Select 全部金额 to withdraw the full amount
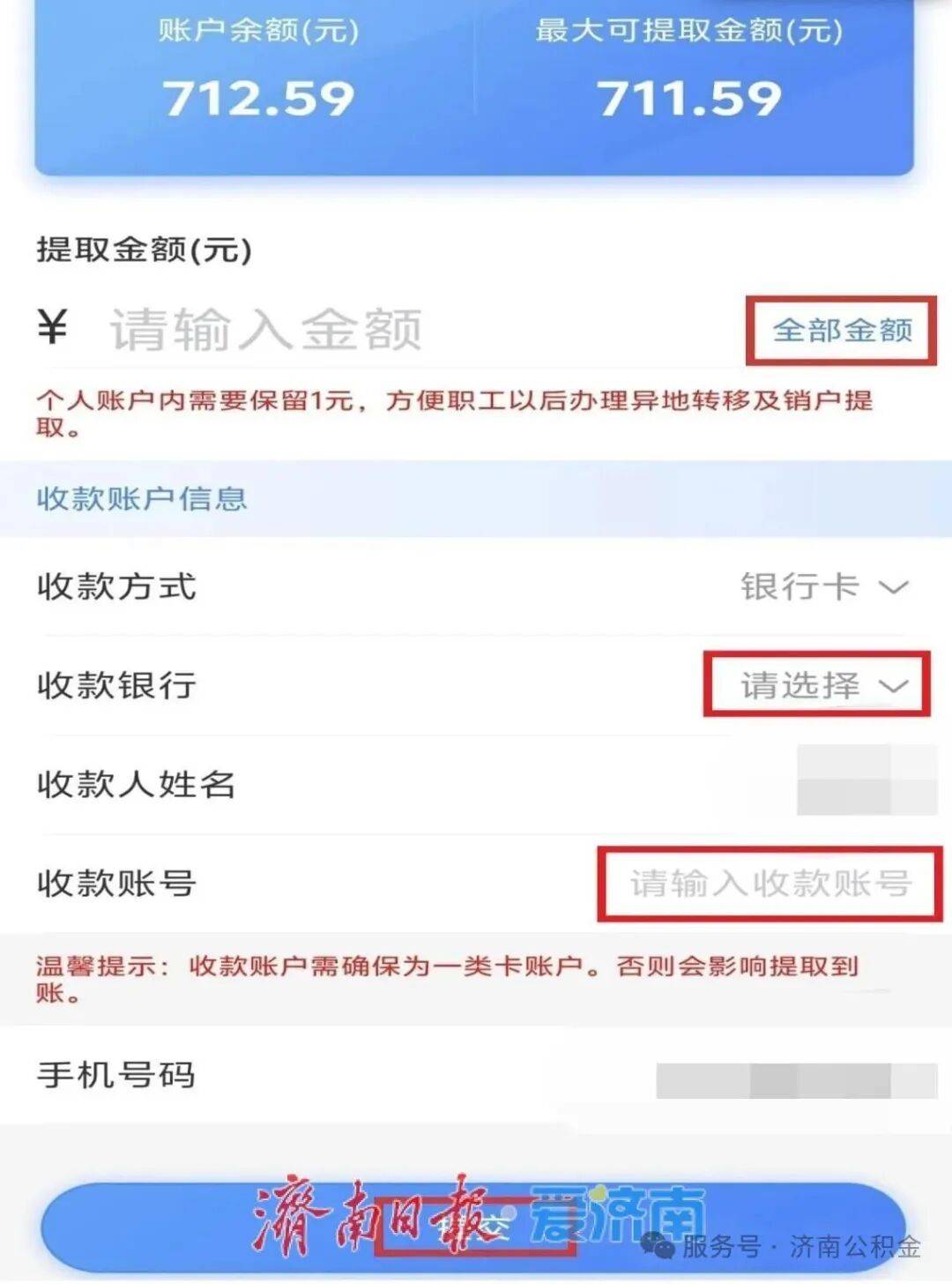This screenshot has width=952, height=1284. coord(842,331)
